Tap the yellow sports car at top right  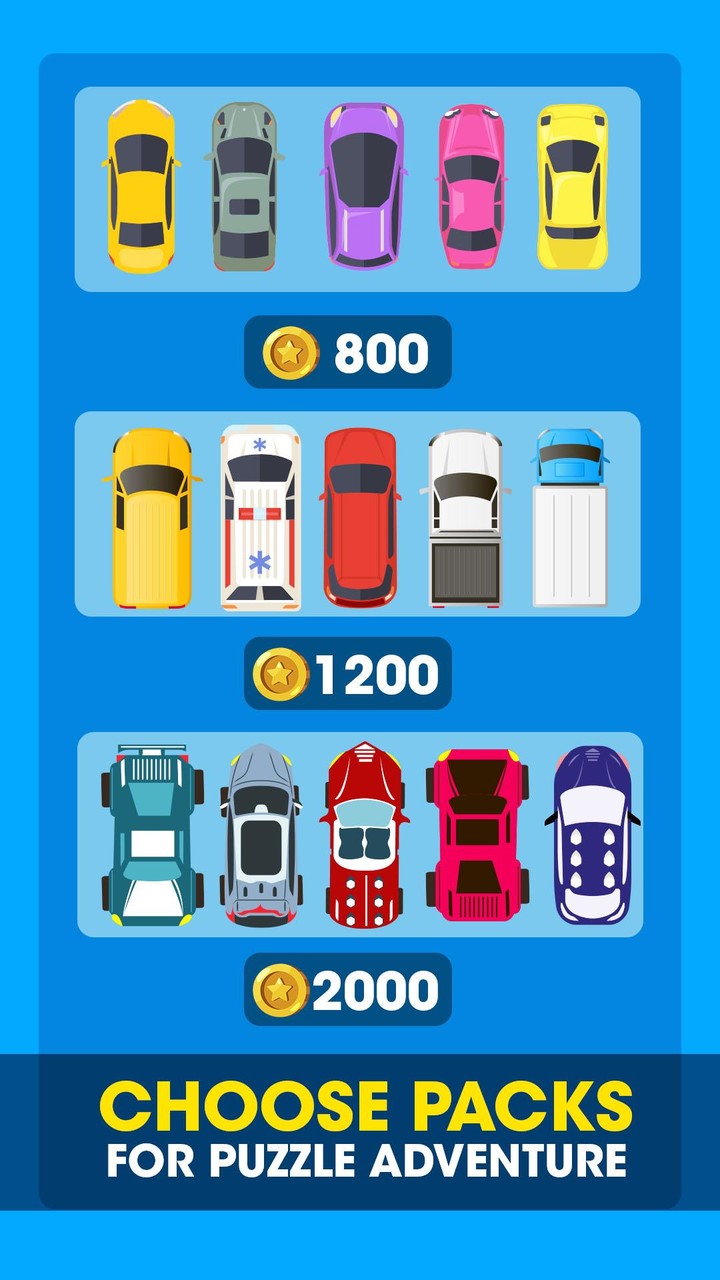(x=574, y=185)
